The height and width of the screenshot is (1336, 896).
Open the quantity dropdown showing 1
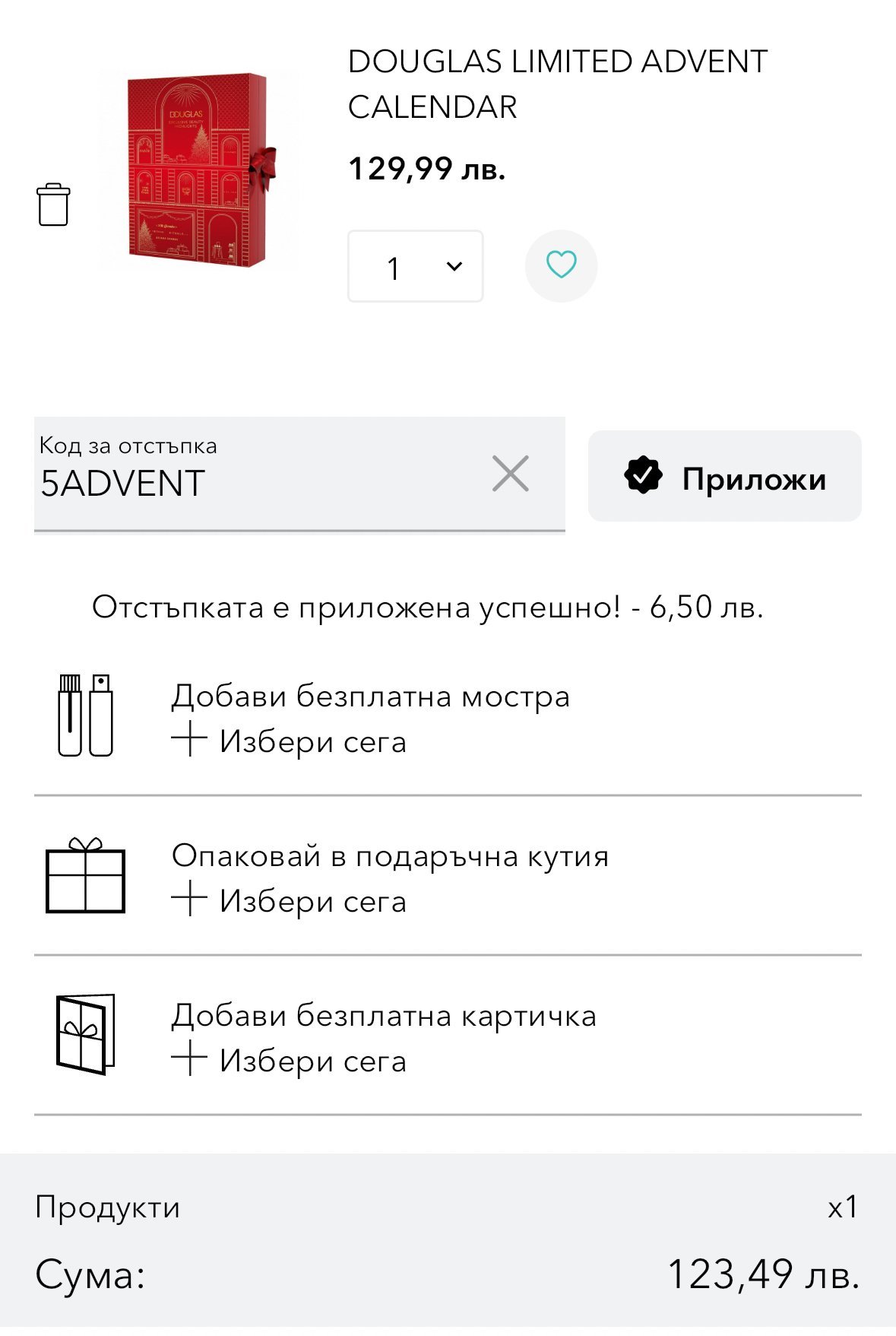(x=415, y=266)
